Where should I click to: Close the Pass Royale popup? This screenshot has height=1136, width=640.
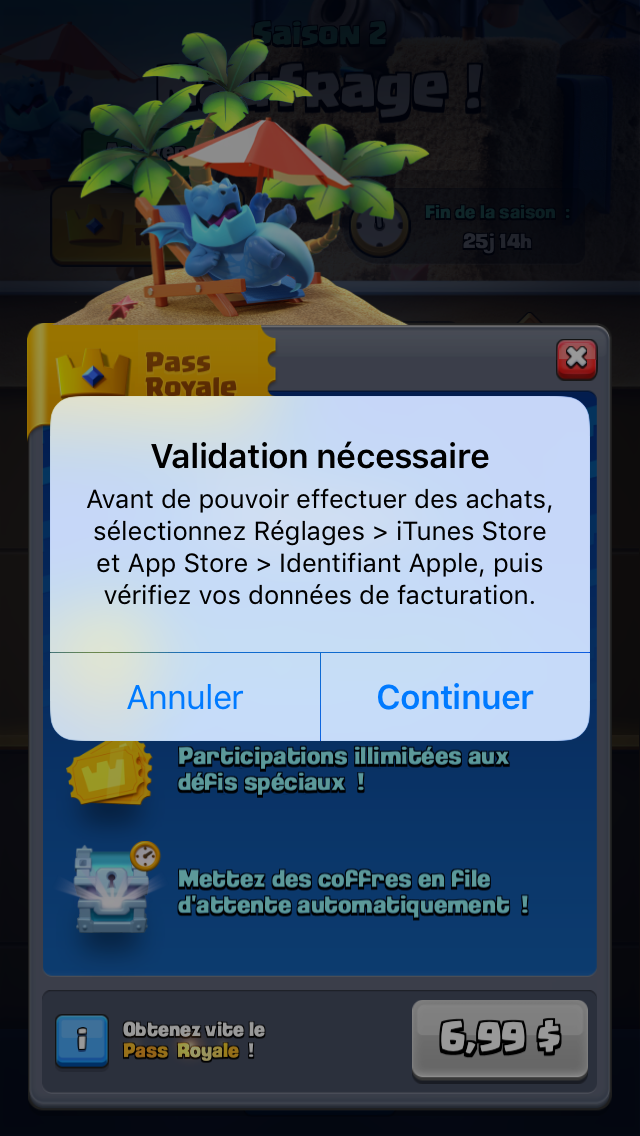tap(576, 359)
